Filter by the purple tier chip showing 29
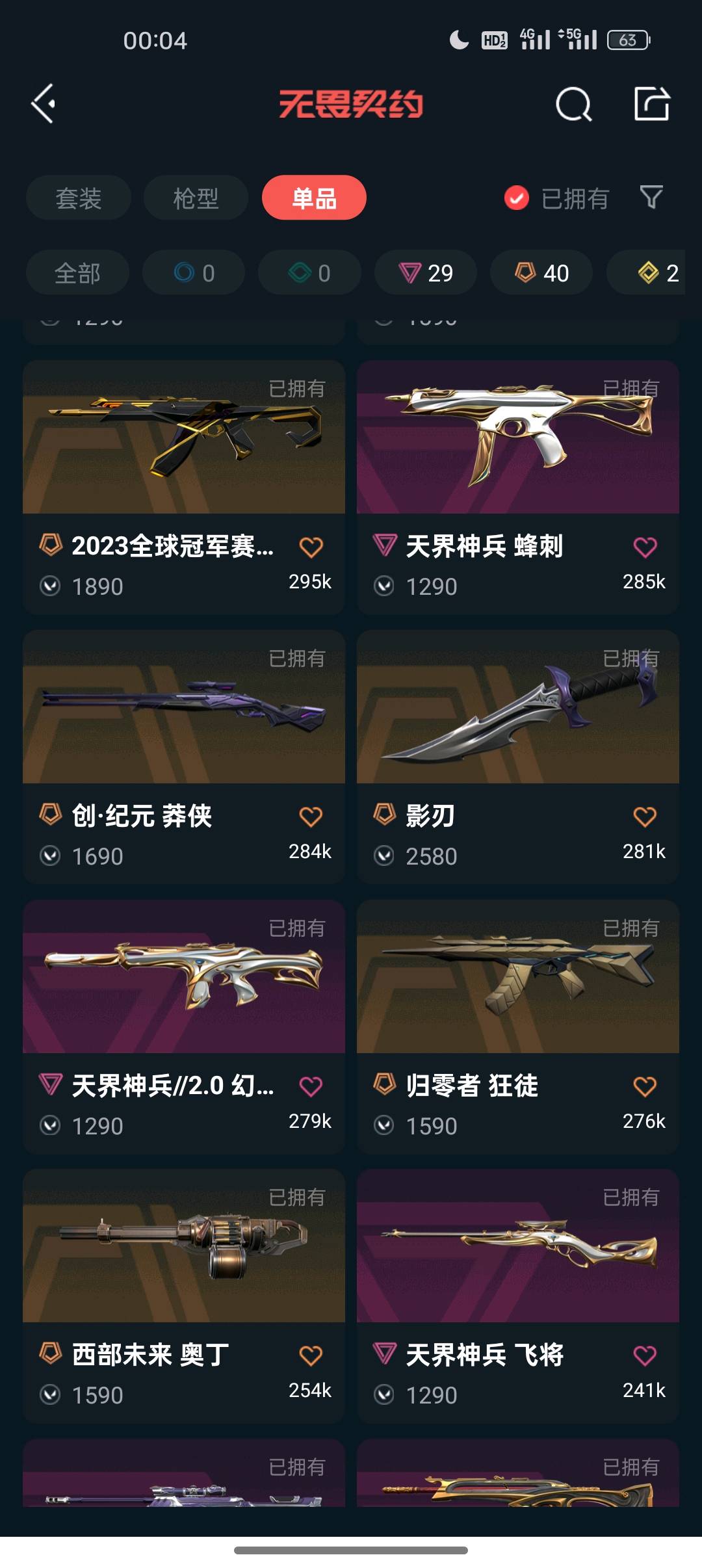This screenshot has height=1568, width=702. [426, 273]
